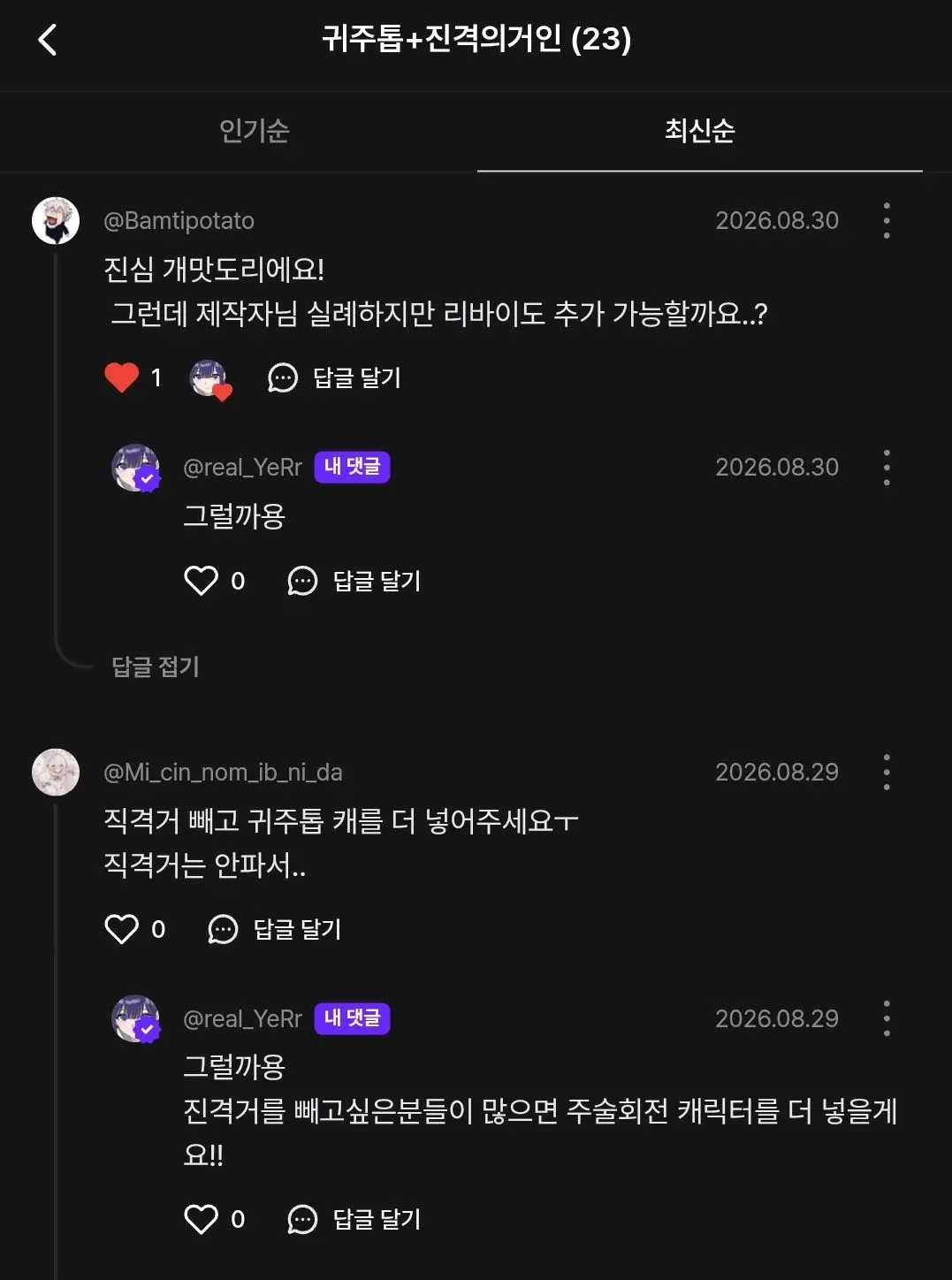Select the 최신순 tab
This screenshot has width=952, height=1280.
pyautogui.click(x=699, y=131)
